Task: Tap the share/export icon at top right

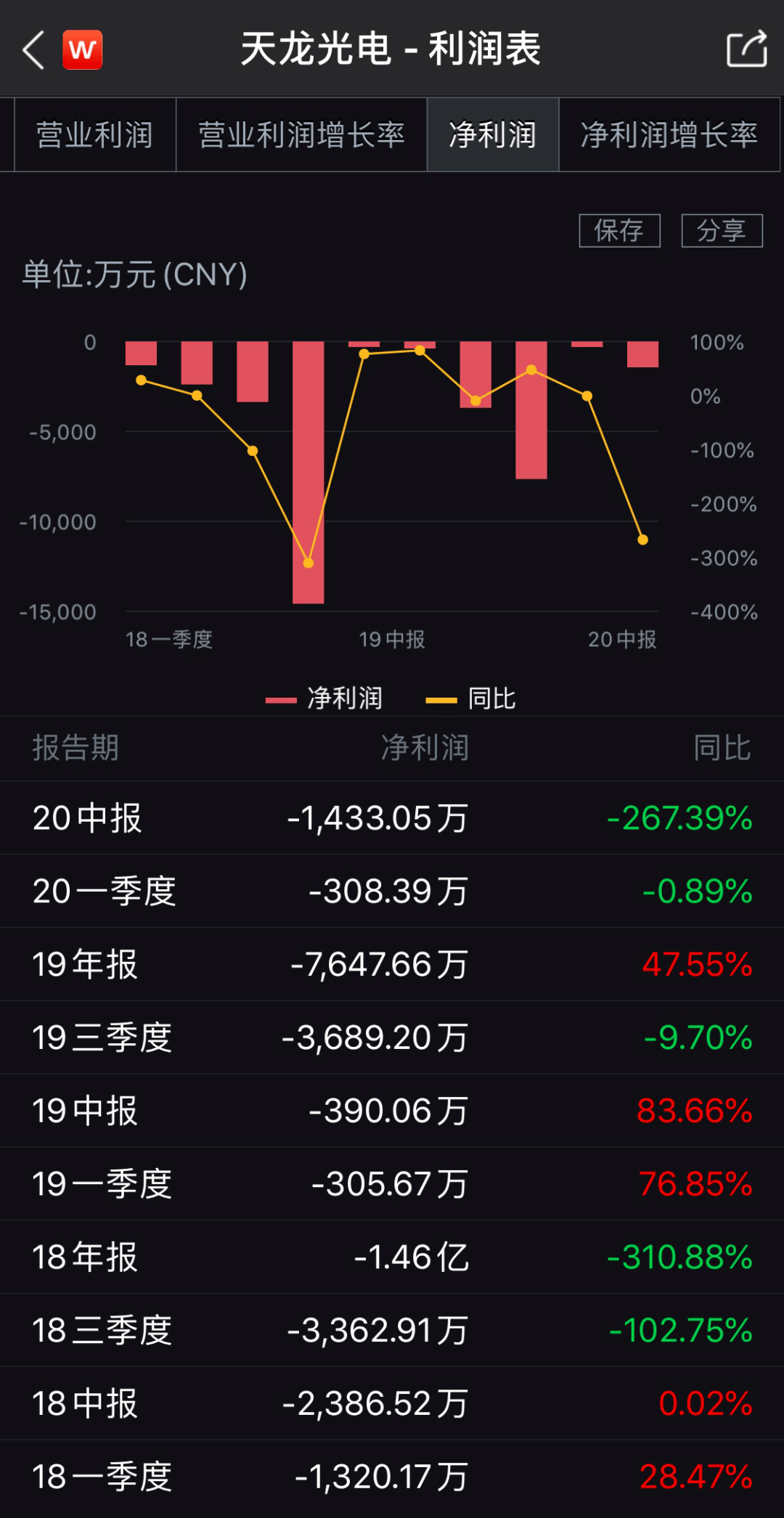Action: click(747, 50)
